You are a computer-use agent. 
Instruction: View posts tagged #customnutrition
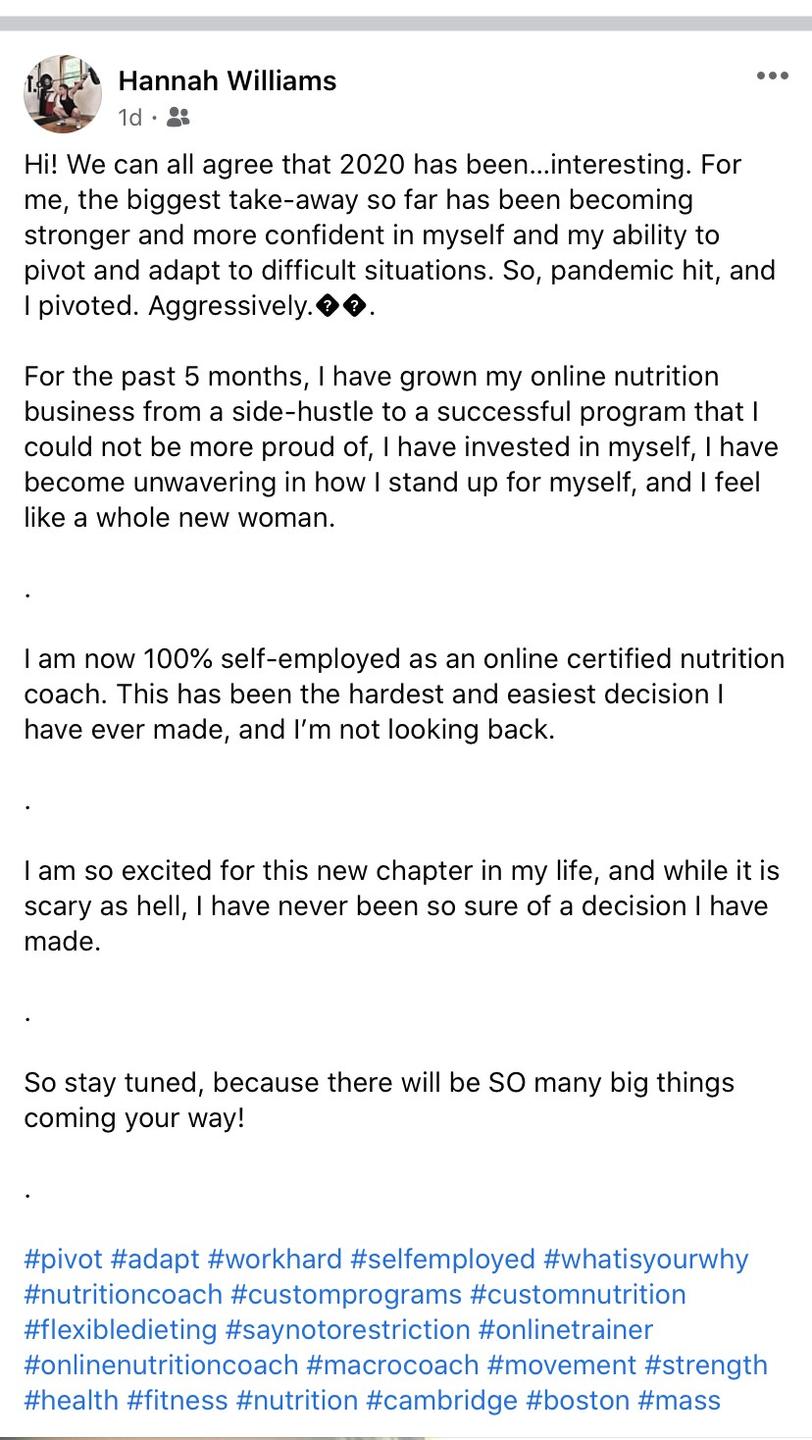point(578,1294)
